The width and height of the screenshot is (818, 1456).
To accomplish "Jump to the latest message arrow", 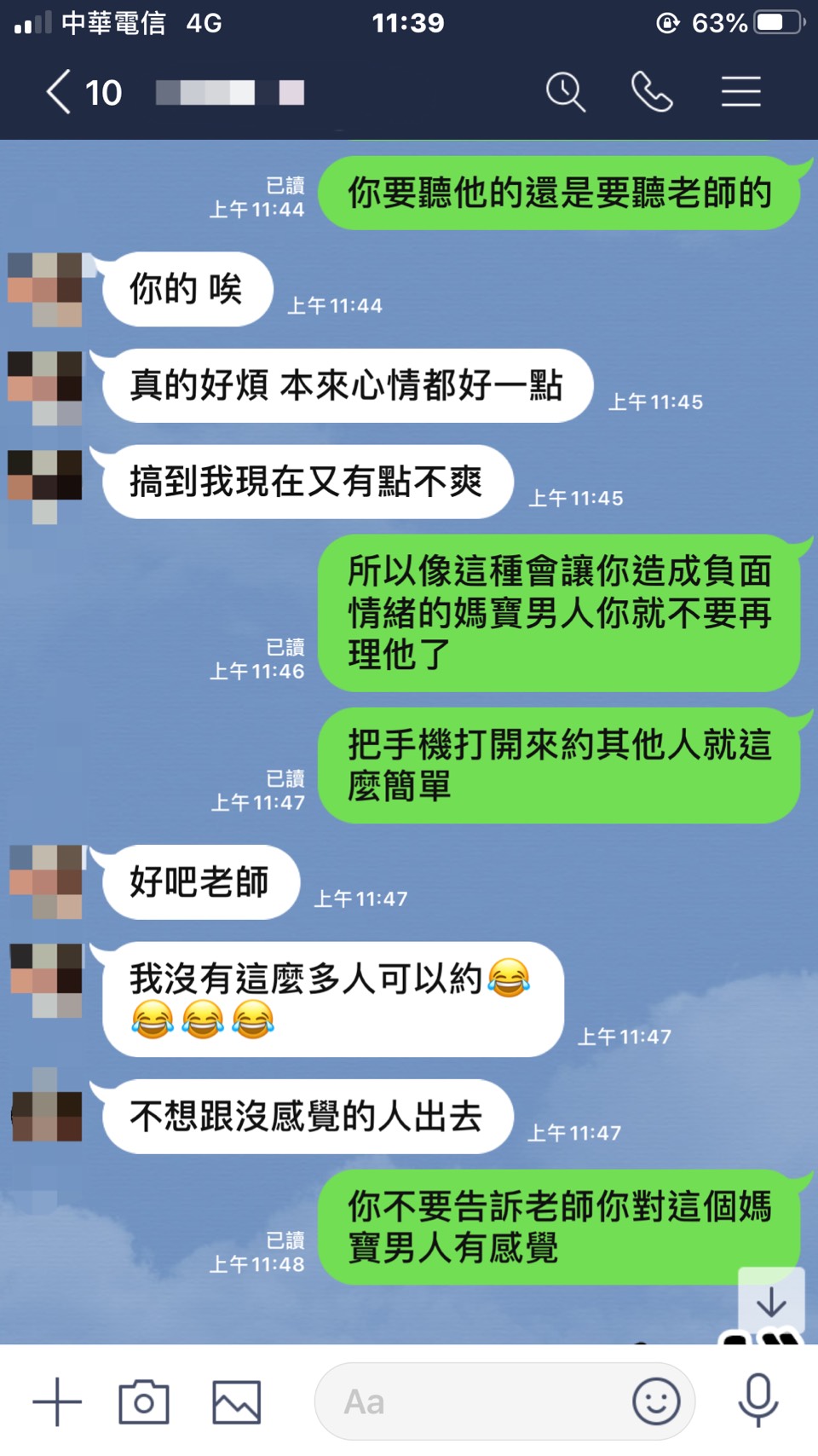I will (771, 1303).
